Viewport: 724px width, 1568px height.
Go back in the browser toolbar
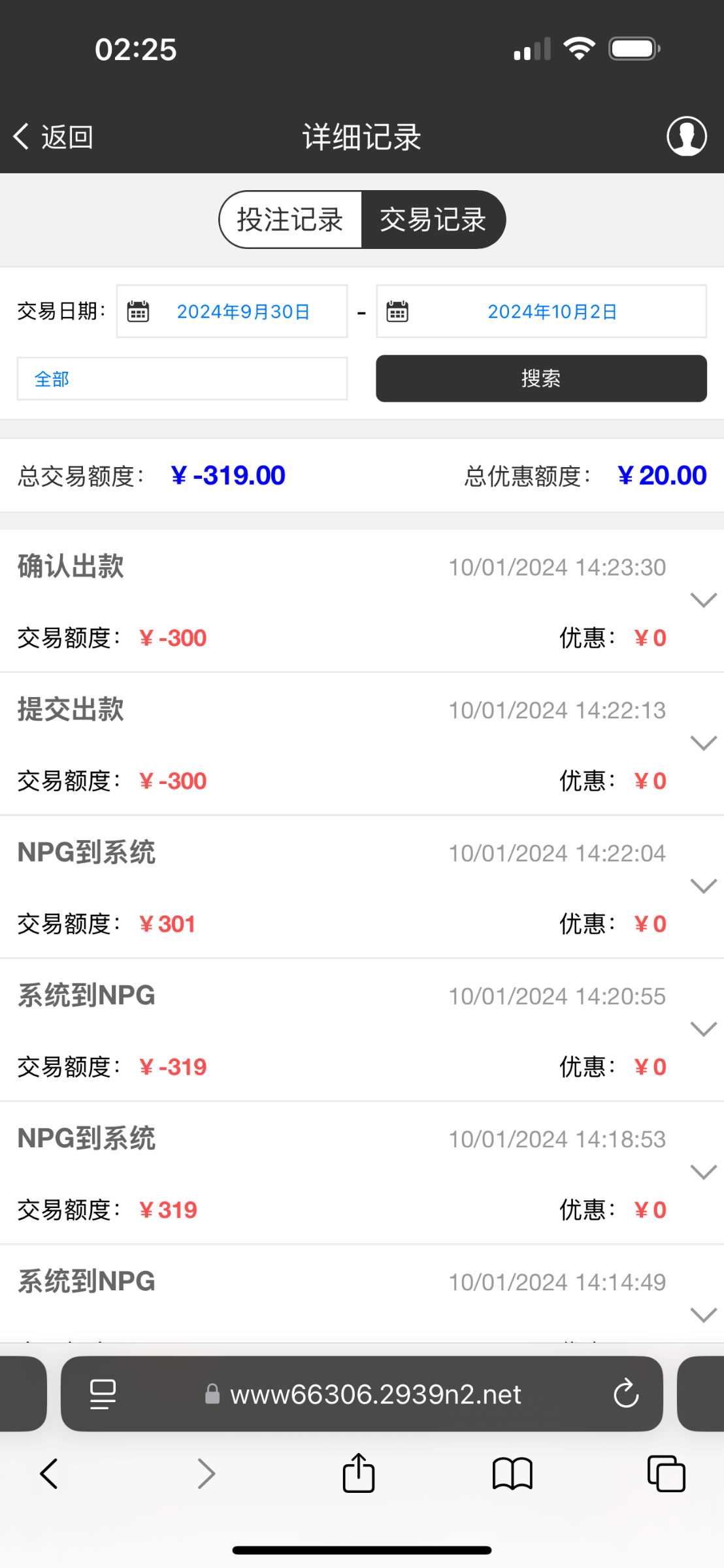pyautogui.click(x=49, y=1474)
